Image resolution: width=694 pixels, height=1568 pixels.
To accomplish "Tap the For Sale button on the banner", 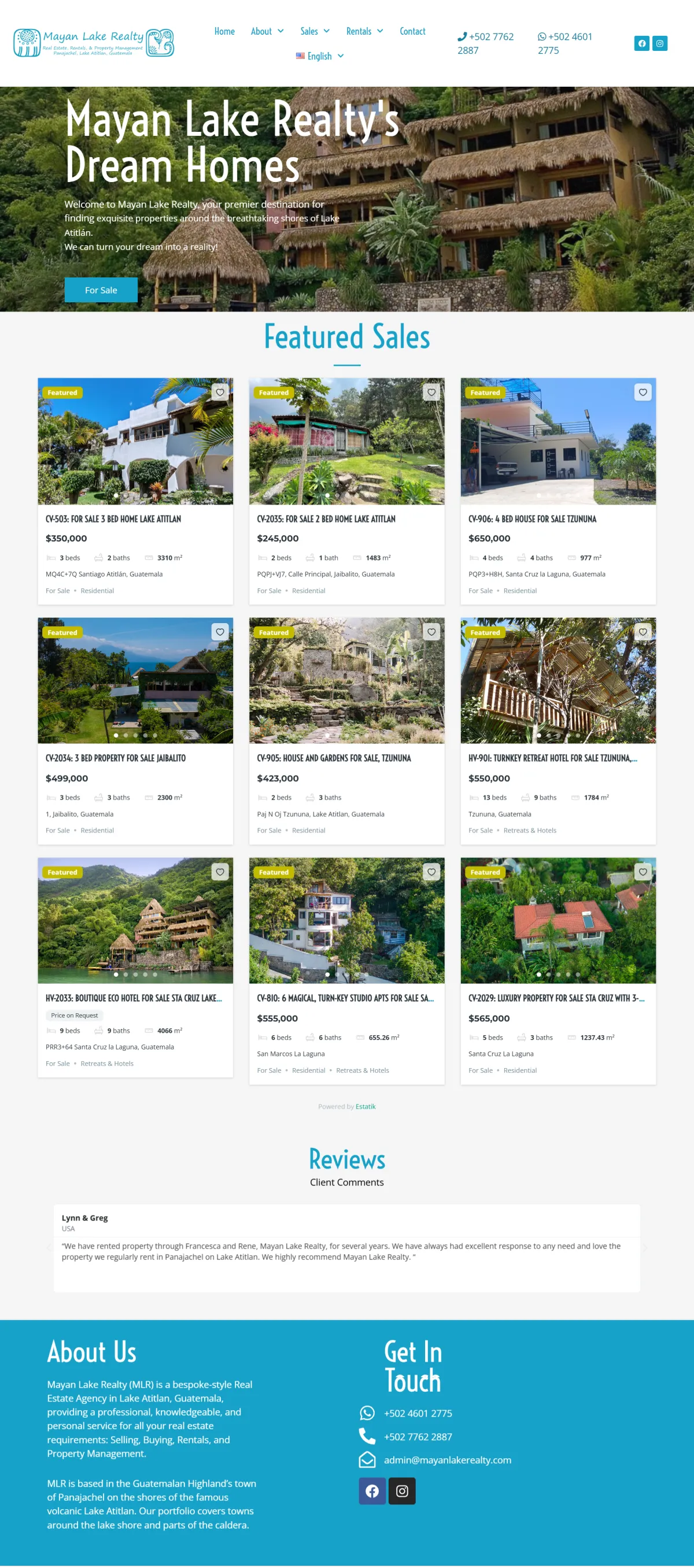I will [x=101, y=290].
